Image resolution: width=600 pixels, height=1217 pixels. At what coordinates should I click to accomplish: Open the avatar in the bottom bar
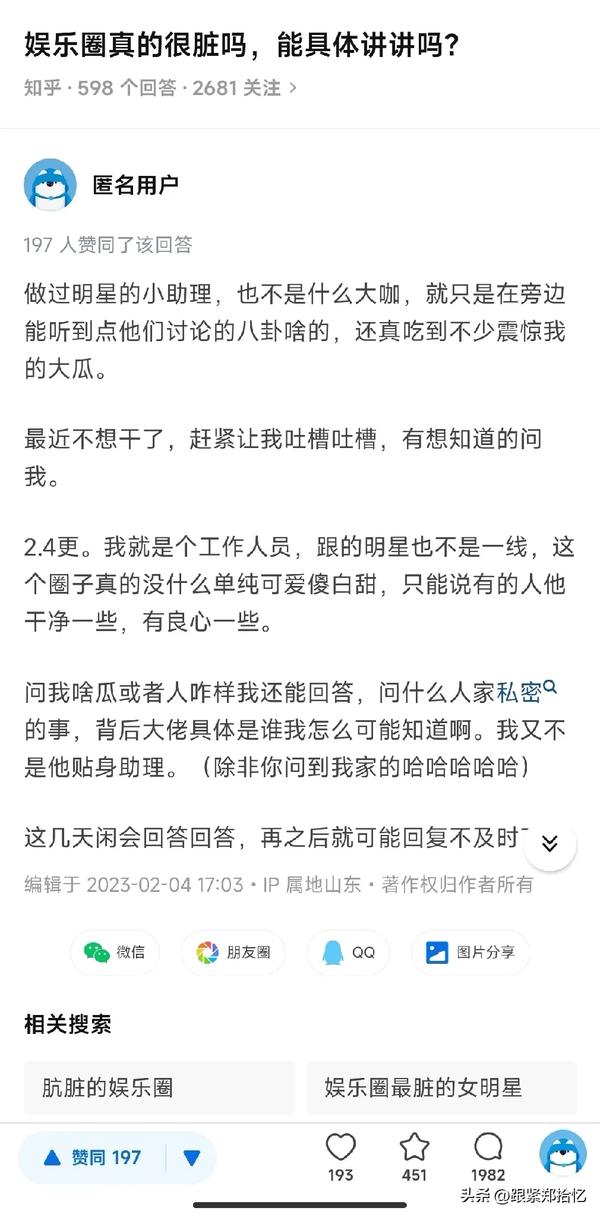(562, 1153)
